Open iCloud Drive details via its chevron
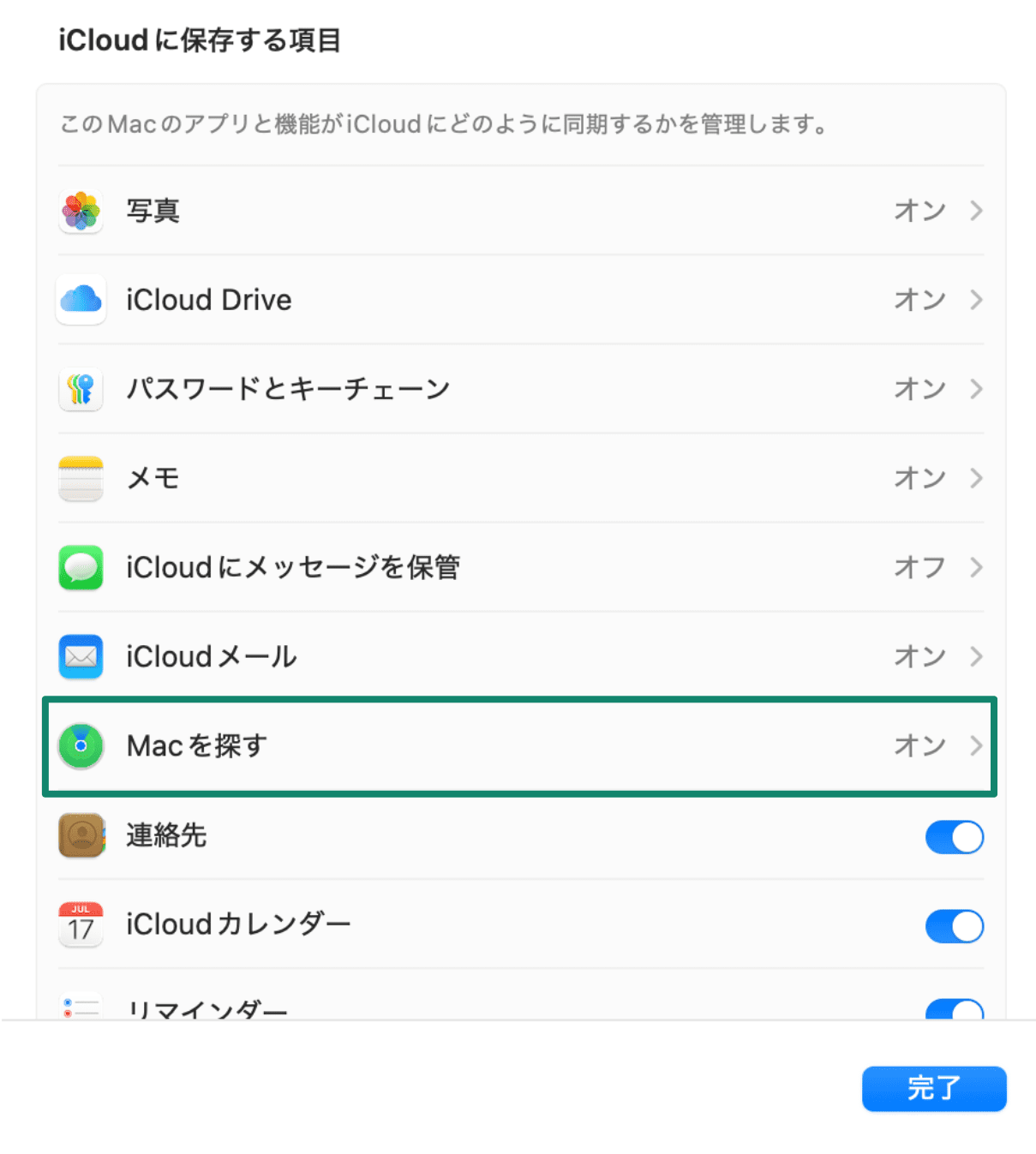This screenshot has width=1036, height=1154. [976, 300]
